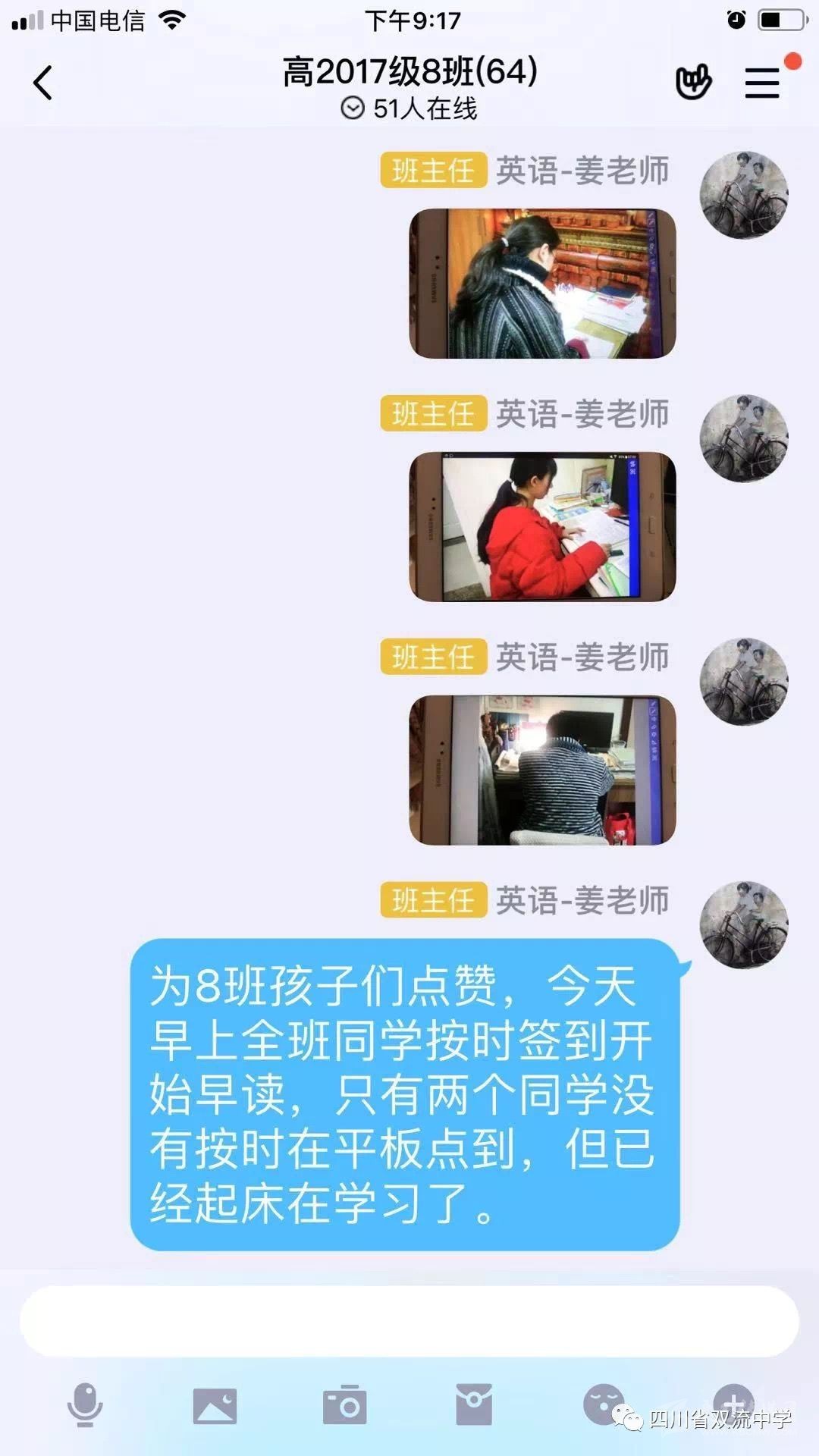
Task: Open the group menu with red dot
Action: coord(762,82)
